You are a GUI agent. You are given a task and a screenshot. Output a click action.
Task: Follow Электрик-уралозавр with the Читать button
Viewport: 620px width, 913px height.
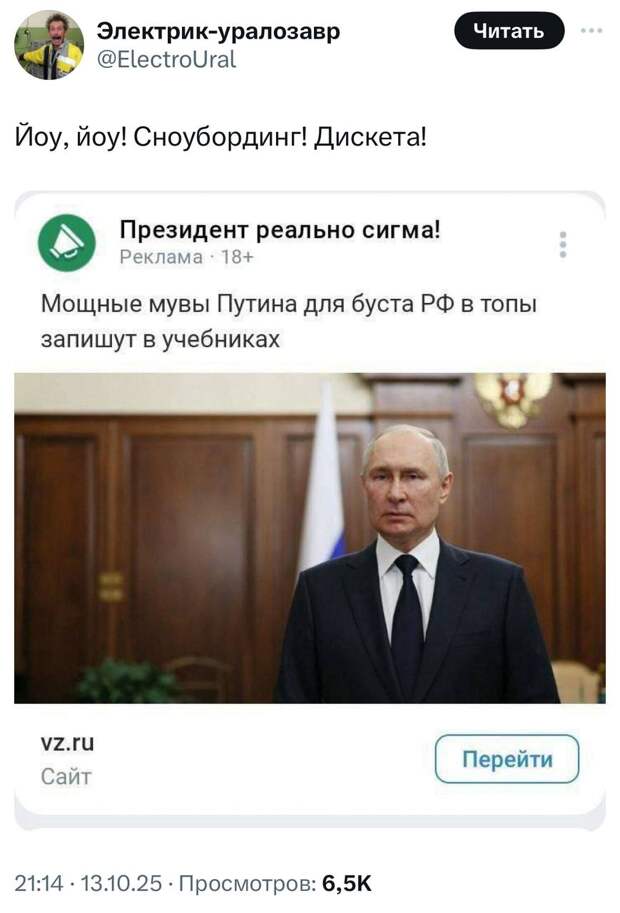(x=509, y=31)
